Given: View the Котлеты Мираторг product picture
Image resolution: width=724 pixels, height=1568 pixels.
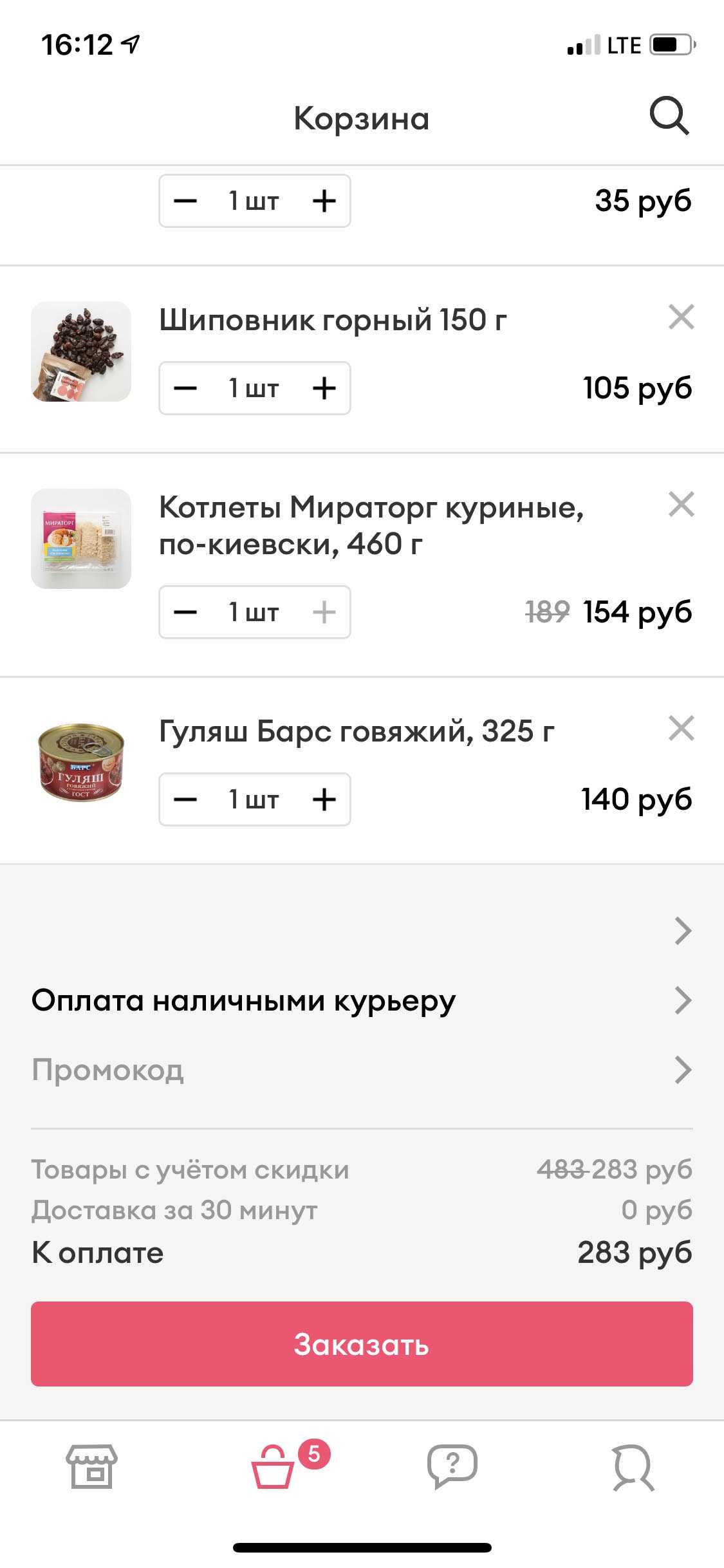Looking at the screenshot, I should tap(81, 539).
